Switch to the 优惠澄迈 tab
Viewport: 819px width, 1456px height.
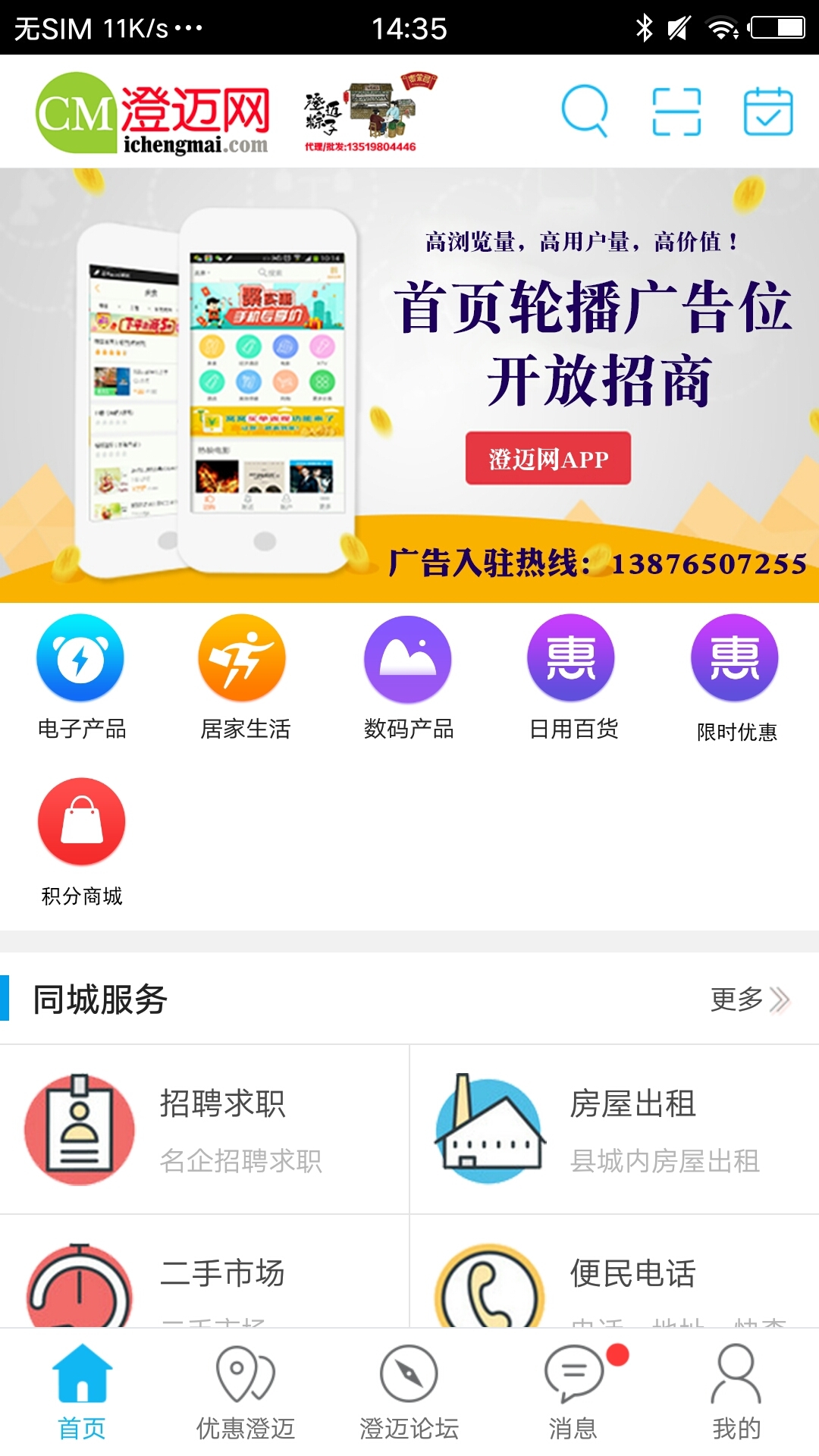tap(245, 1392)
